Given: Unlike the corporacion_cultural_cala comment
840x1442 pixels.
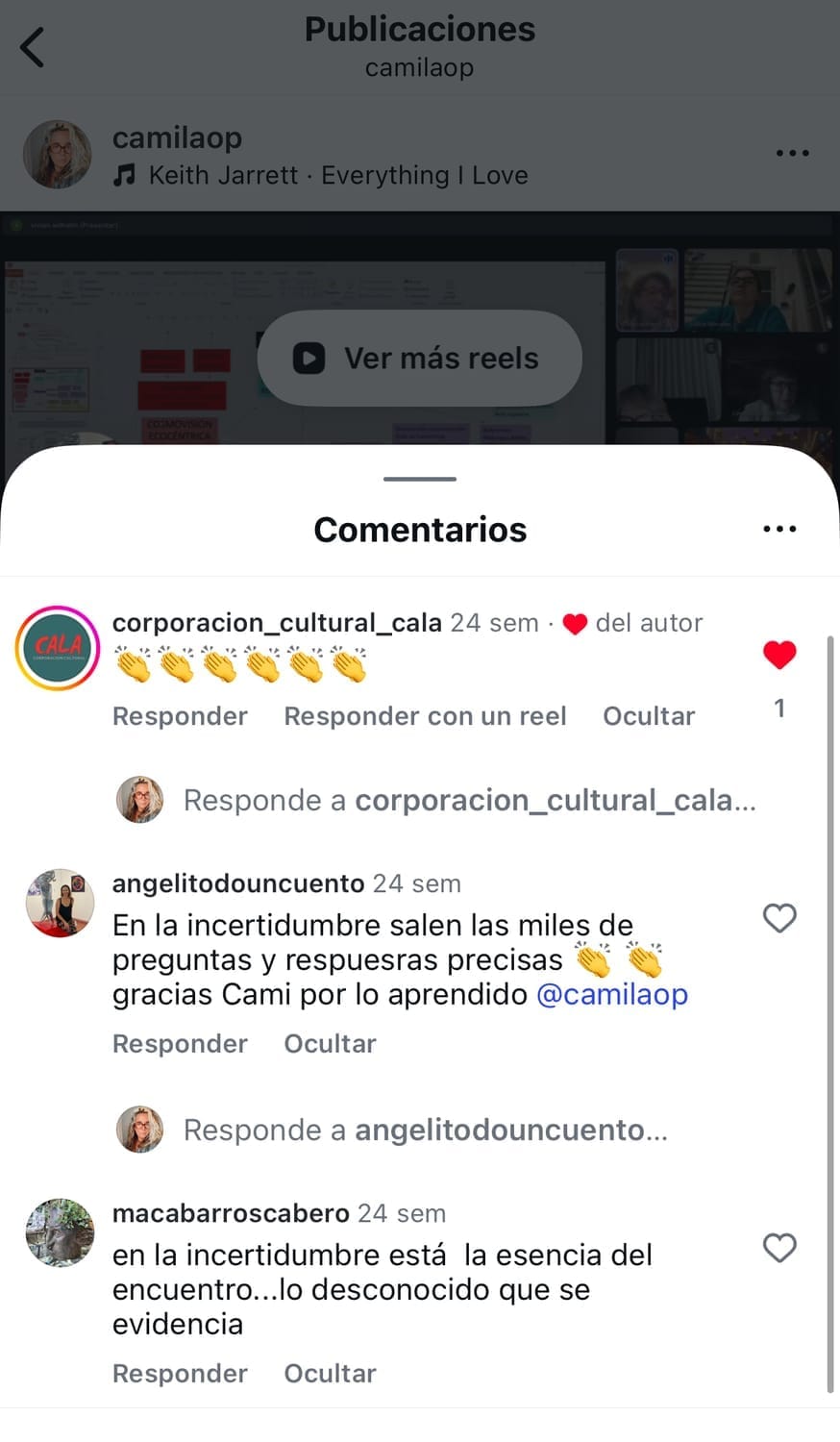Looking at the screenshot, I should [779, 655].
